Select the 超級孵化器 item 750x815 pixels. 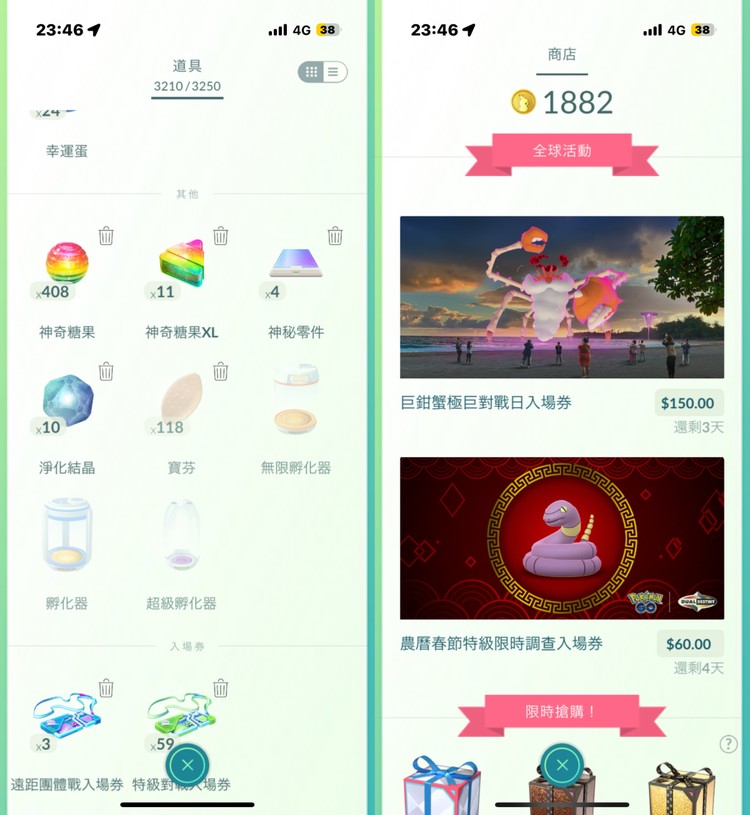click(x=181, y=537)
